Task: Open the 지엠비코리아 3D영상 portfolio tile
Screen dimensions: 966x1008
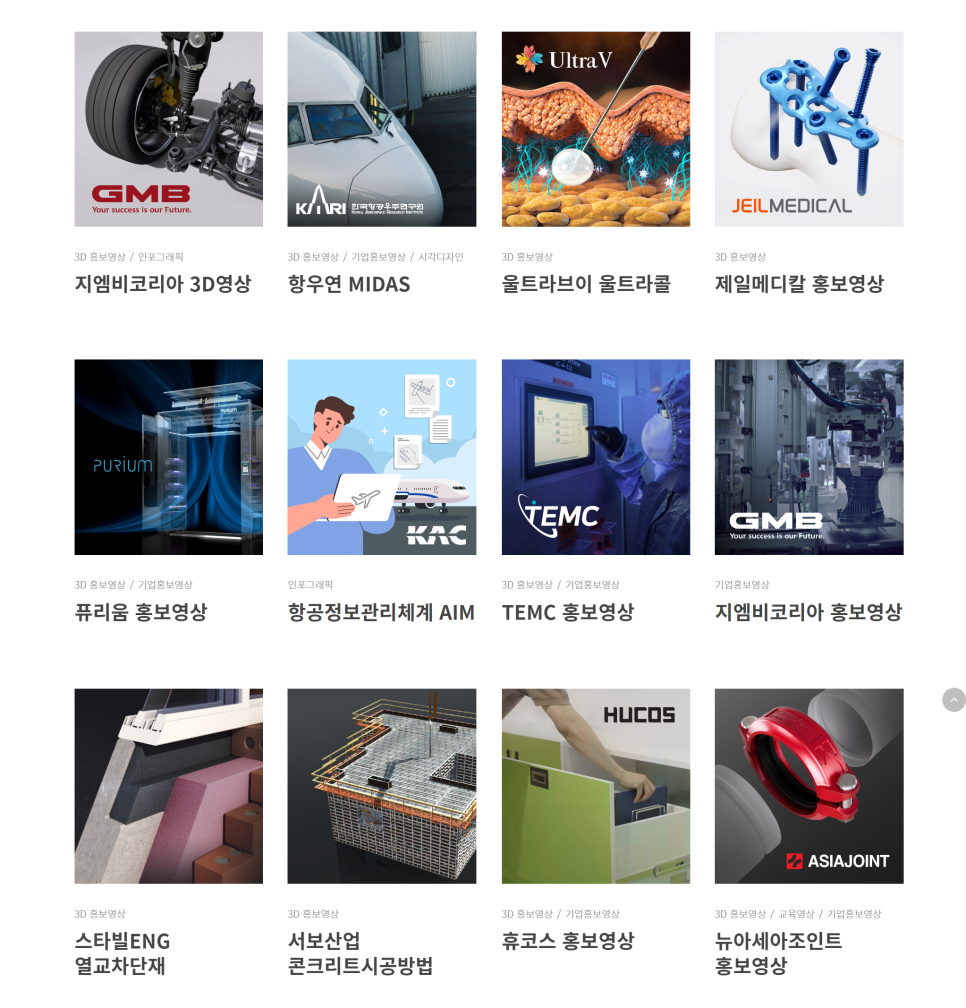Action: click(168, 129)
